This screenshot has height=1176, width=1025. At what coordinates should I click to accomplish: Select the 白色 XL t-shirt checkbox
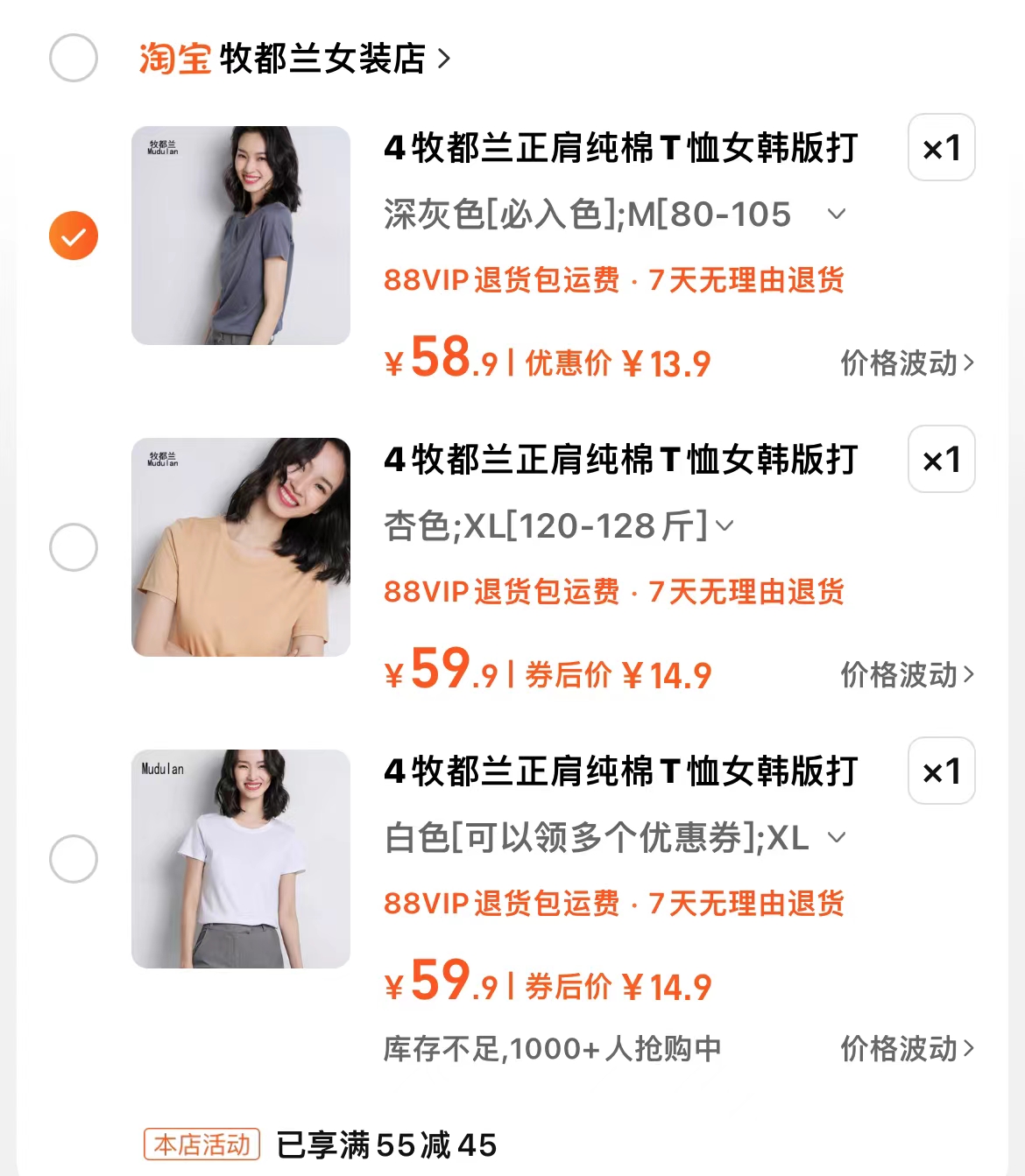(74, 858)
